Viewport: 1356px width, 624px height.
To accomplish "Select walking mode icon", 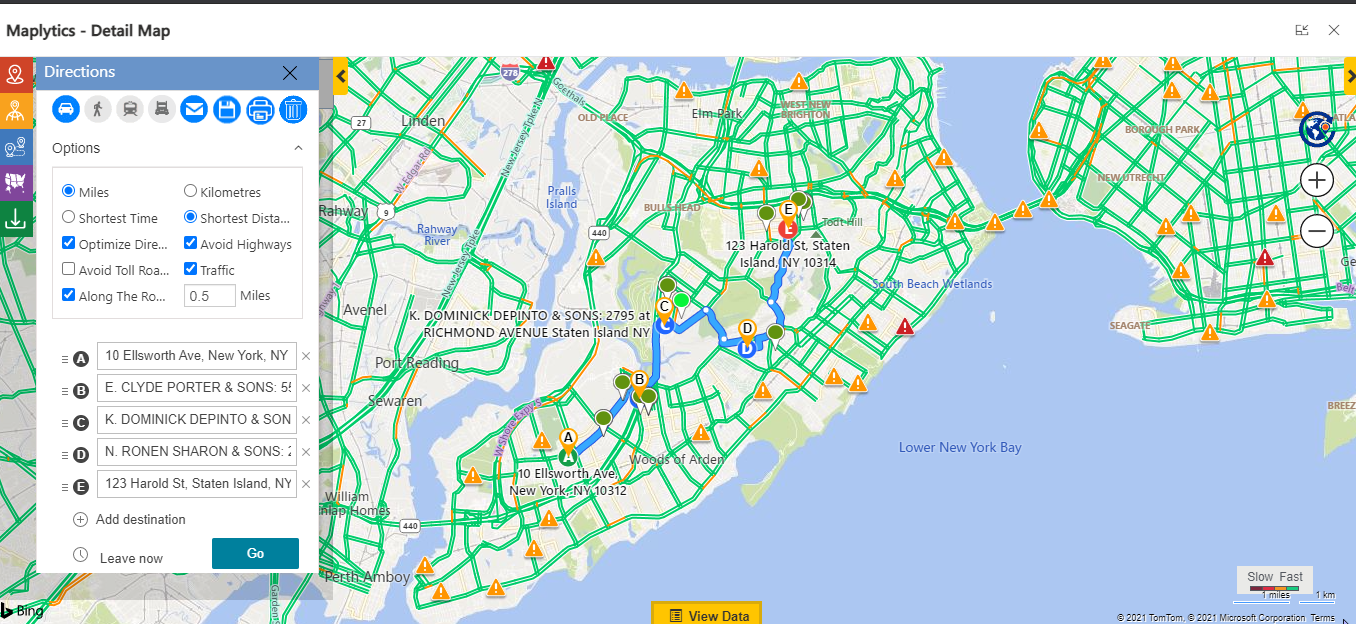I will (98, 109).
